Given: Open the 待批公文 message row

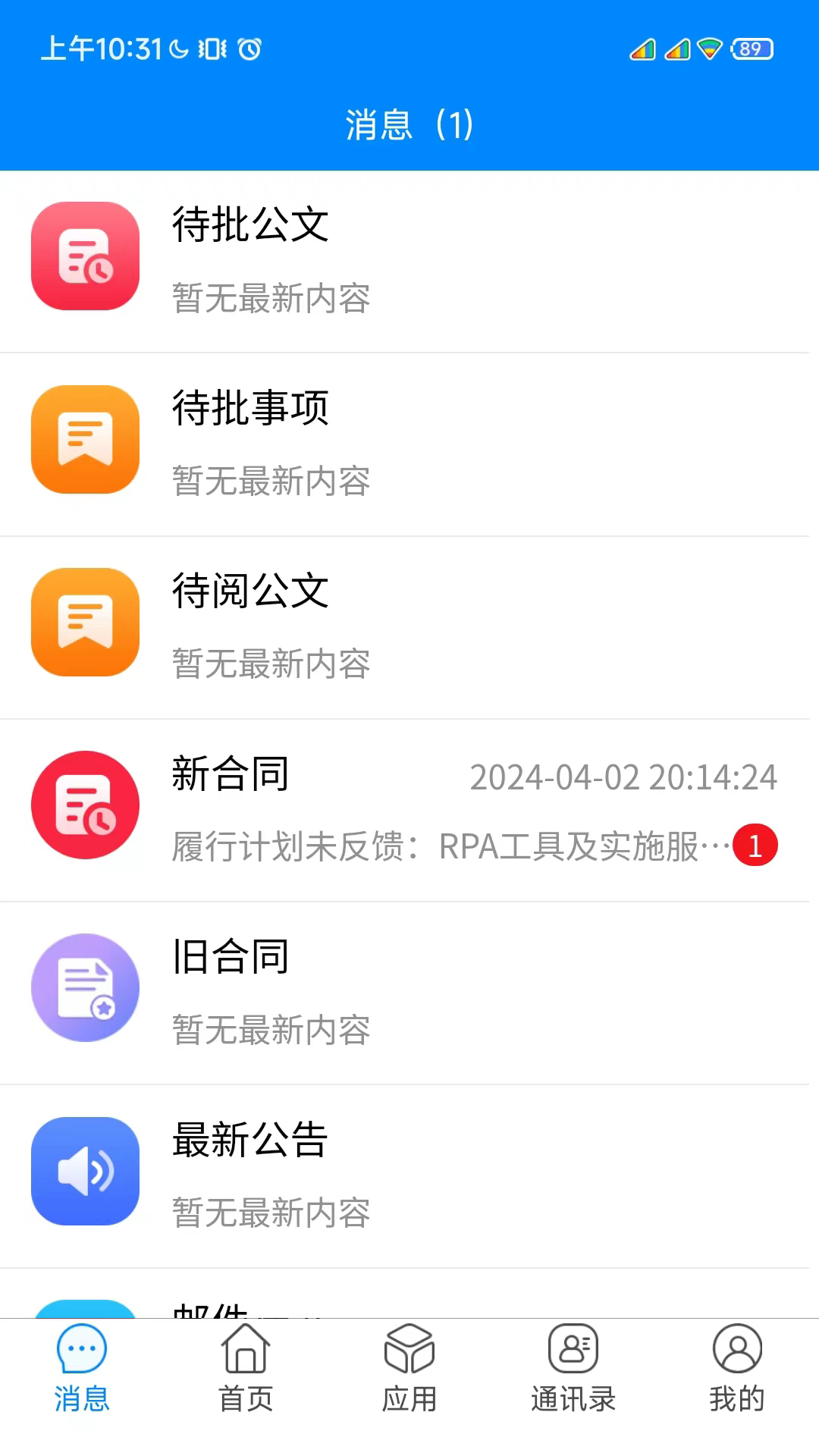Looking at the screenshot, I should tap(409, 261).
